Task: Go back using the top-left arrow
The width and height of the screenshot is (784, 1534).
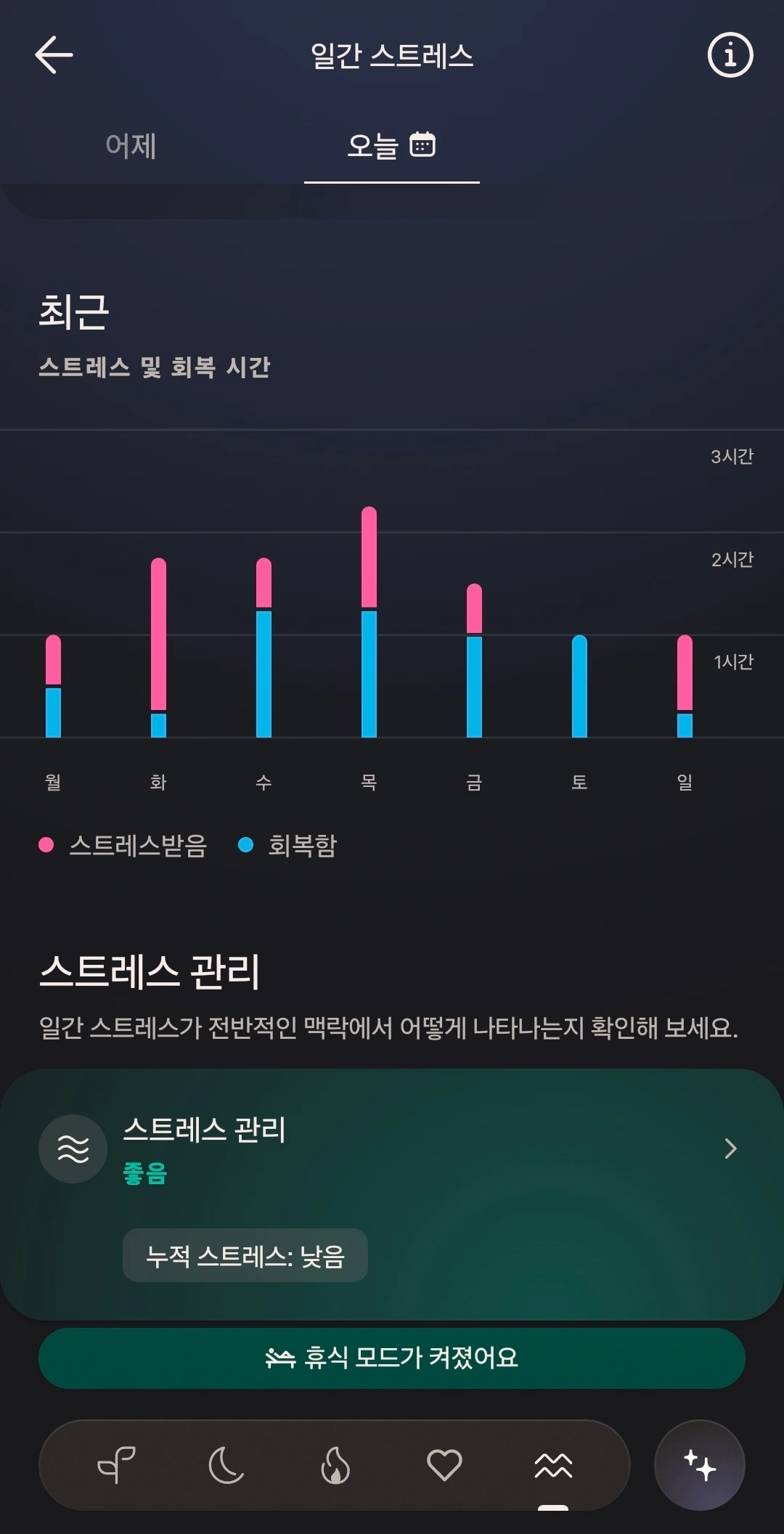Action: pyautogui.click(x=54, y=55)
